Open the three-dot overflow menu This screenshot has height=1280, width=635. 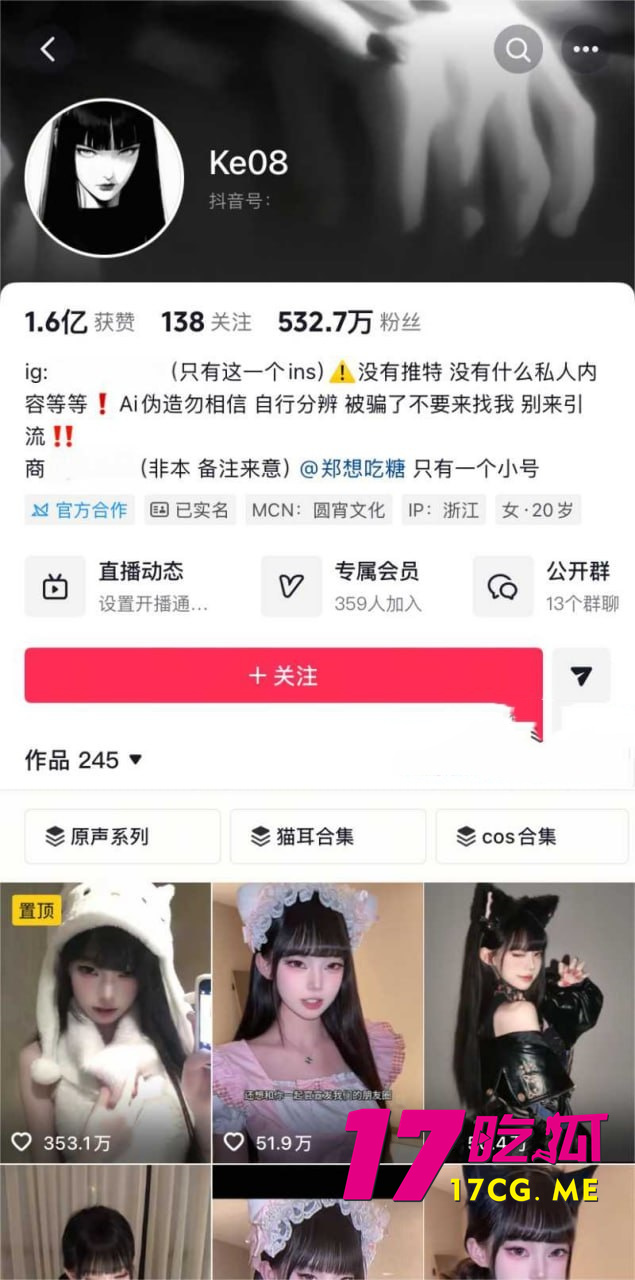click(585, 49)
